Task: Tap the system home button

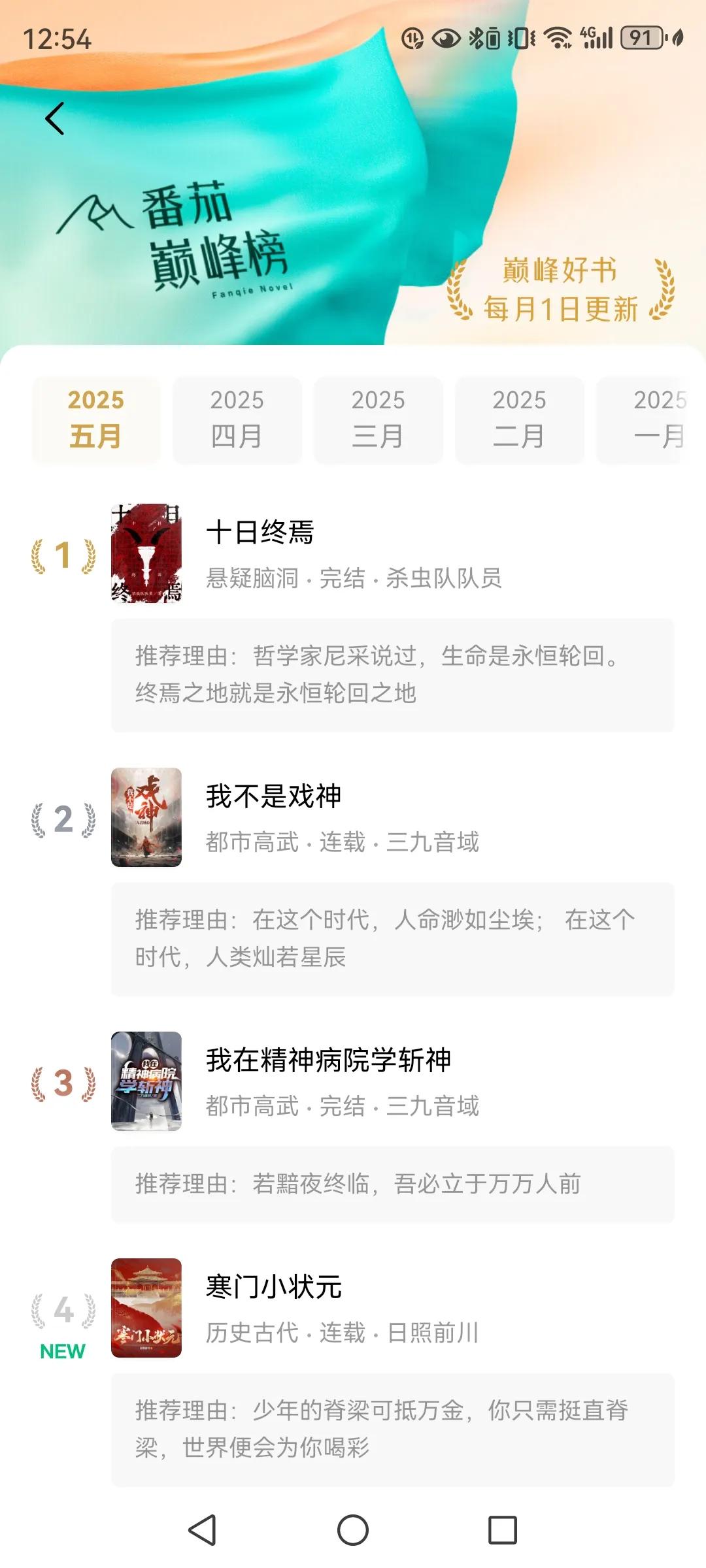Action: pos(353,1530)
